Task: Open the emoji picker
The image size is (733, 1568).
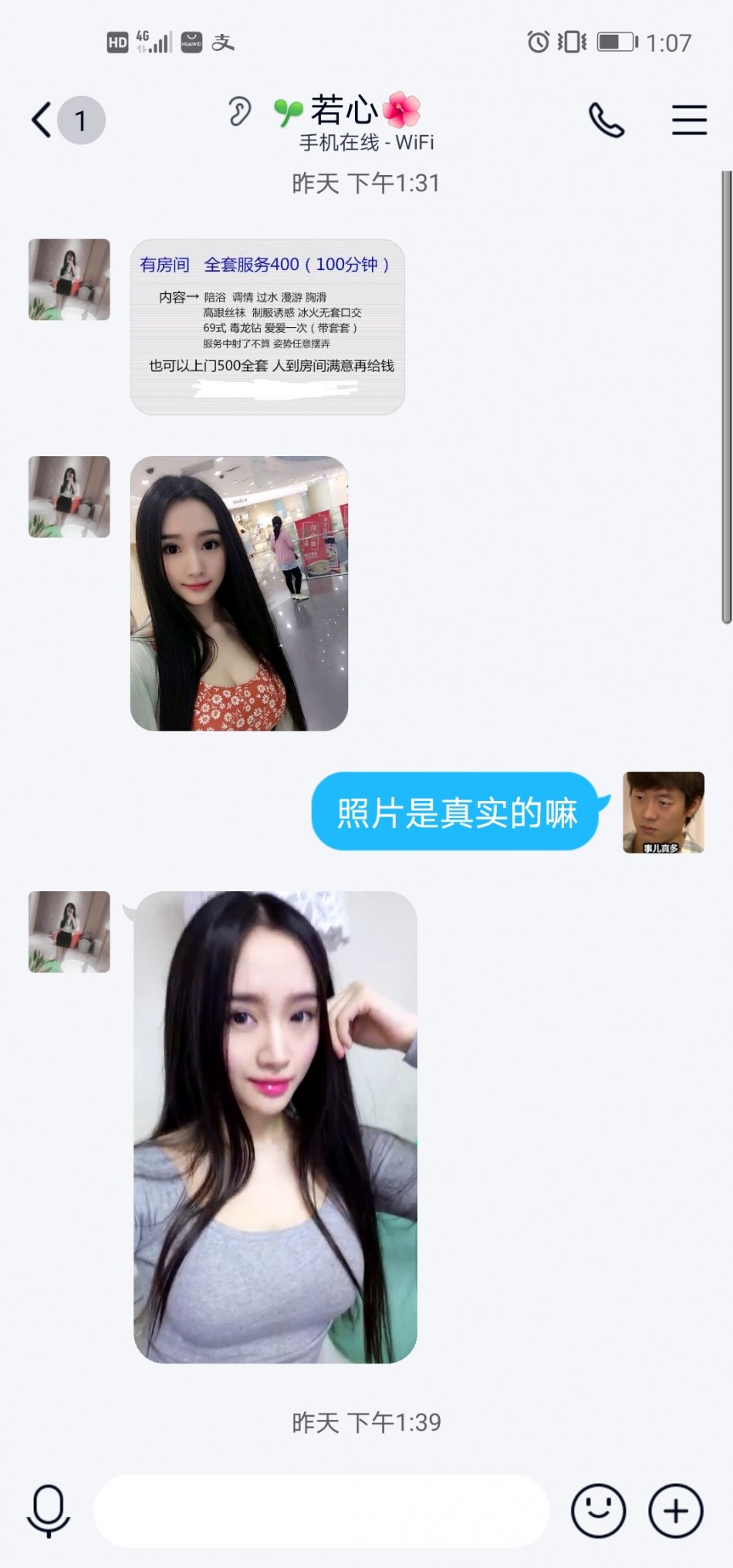Action: point(598,1510)
